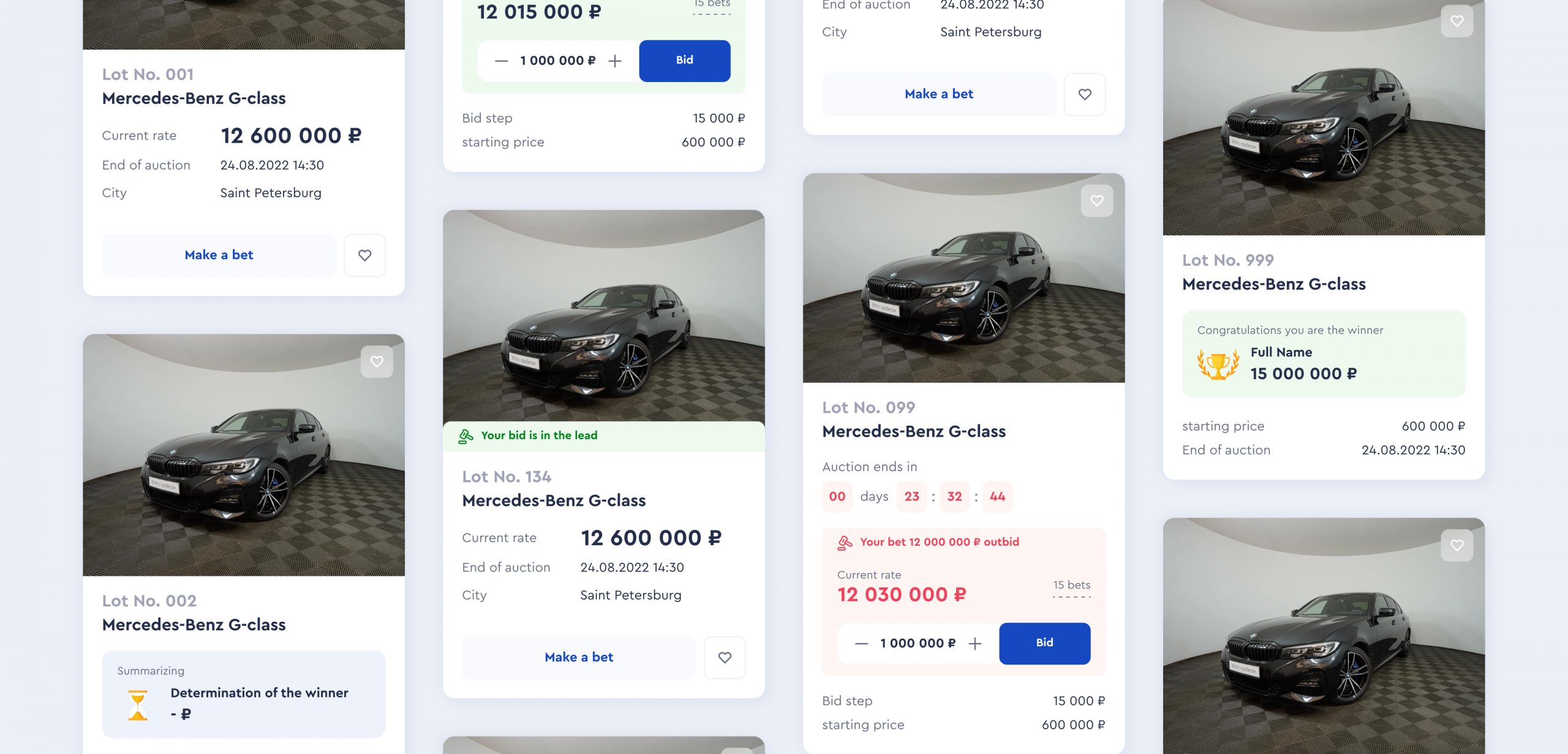Add Lot No. 134 to favorites
This screenshot has height=754, width=1568.
(725, 657)
